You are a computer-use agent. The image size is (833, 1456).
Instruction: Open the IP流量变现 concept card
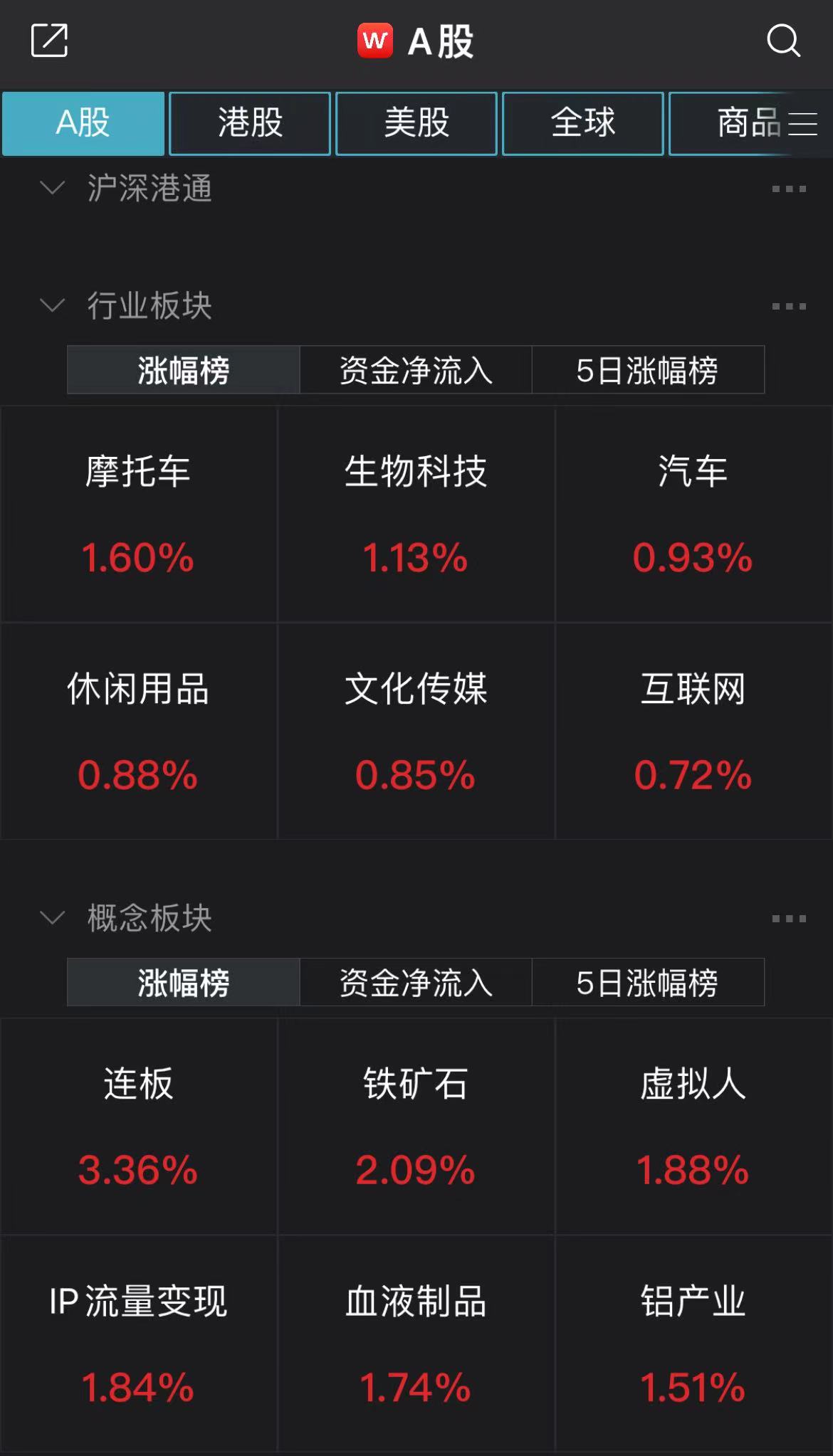(138, 1344)
